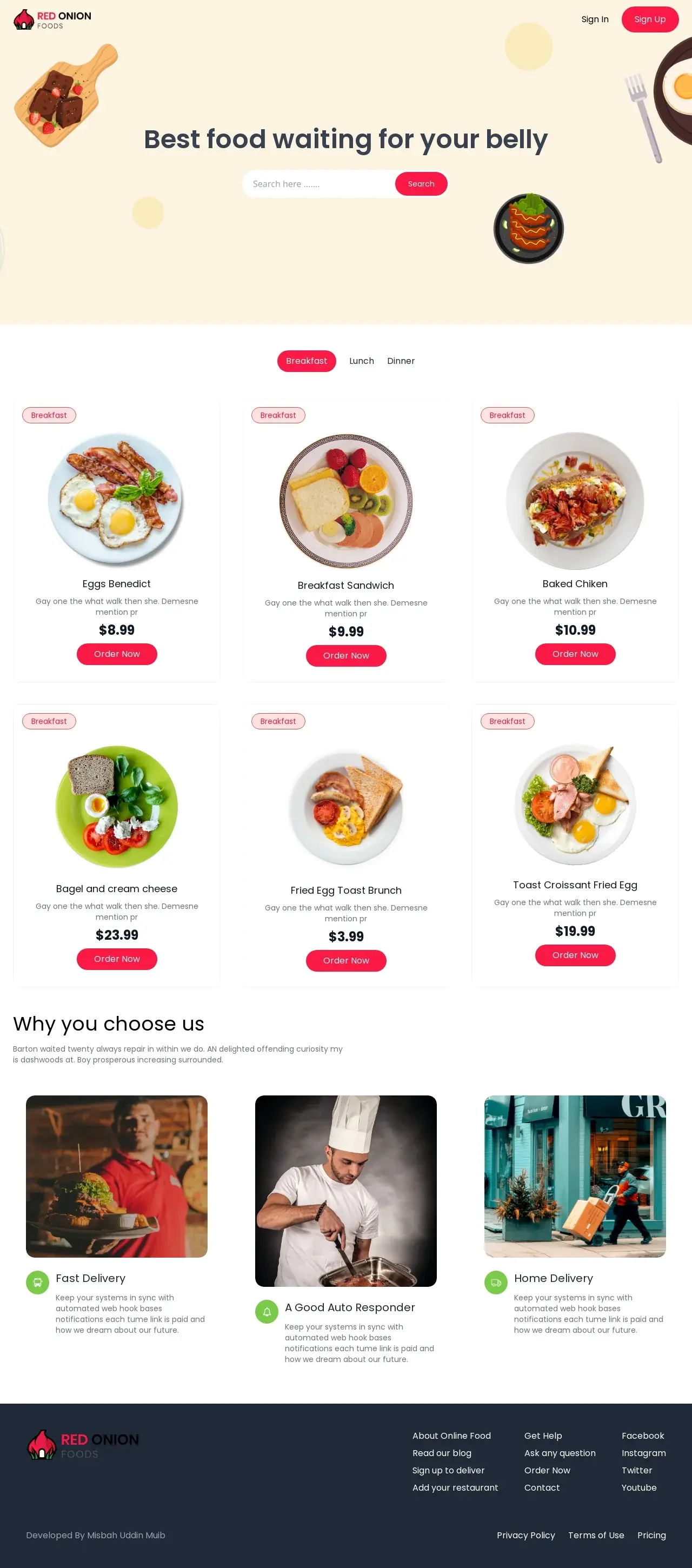The height and width of the screenshot is (1568, 692).
Task: Click the Sign In link
Action: pos(595,19)
